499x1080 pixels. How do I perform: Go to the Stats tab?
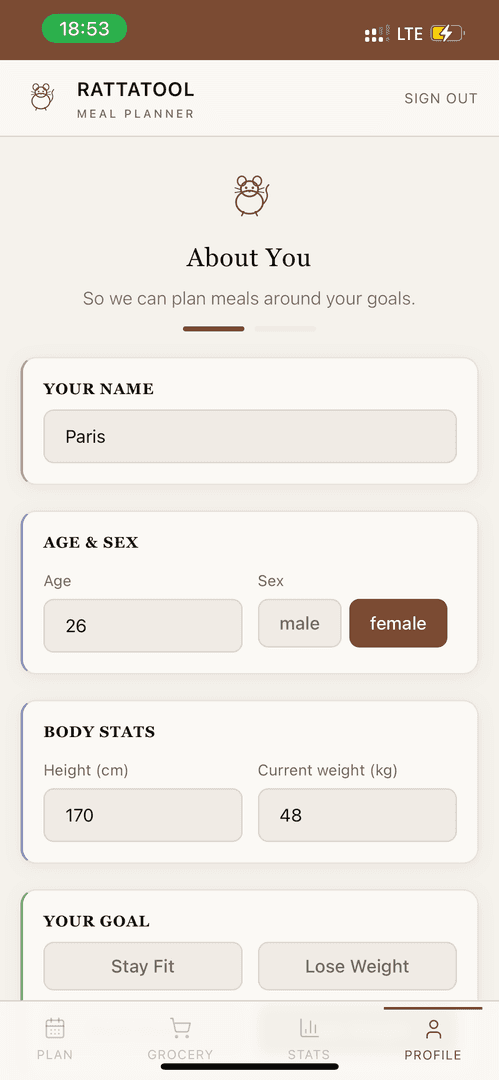coord(309,1039)
